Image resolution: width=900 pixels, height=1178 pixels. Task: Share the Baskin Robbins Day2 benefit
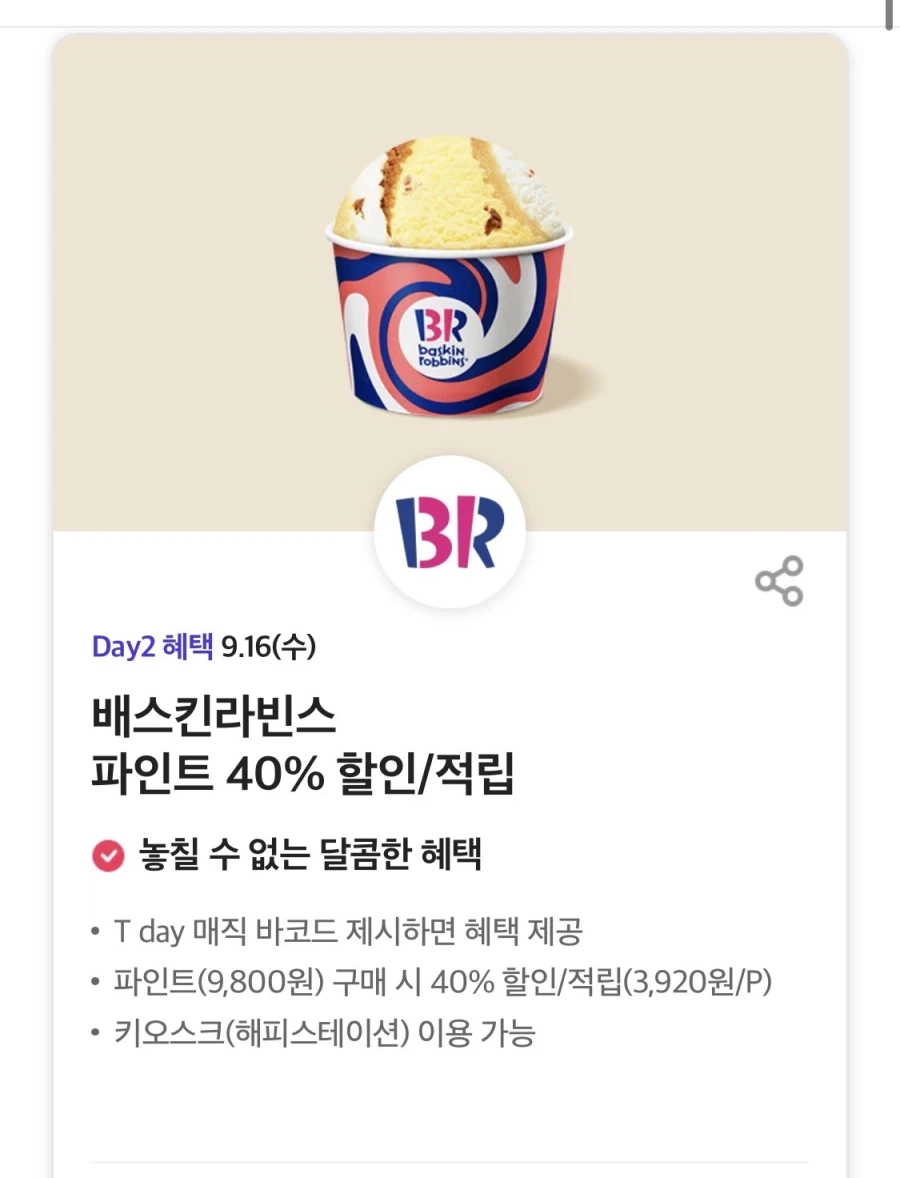coord(779,581)
